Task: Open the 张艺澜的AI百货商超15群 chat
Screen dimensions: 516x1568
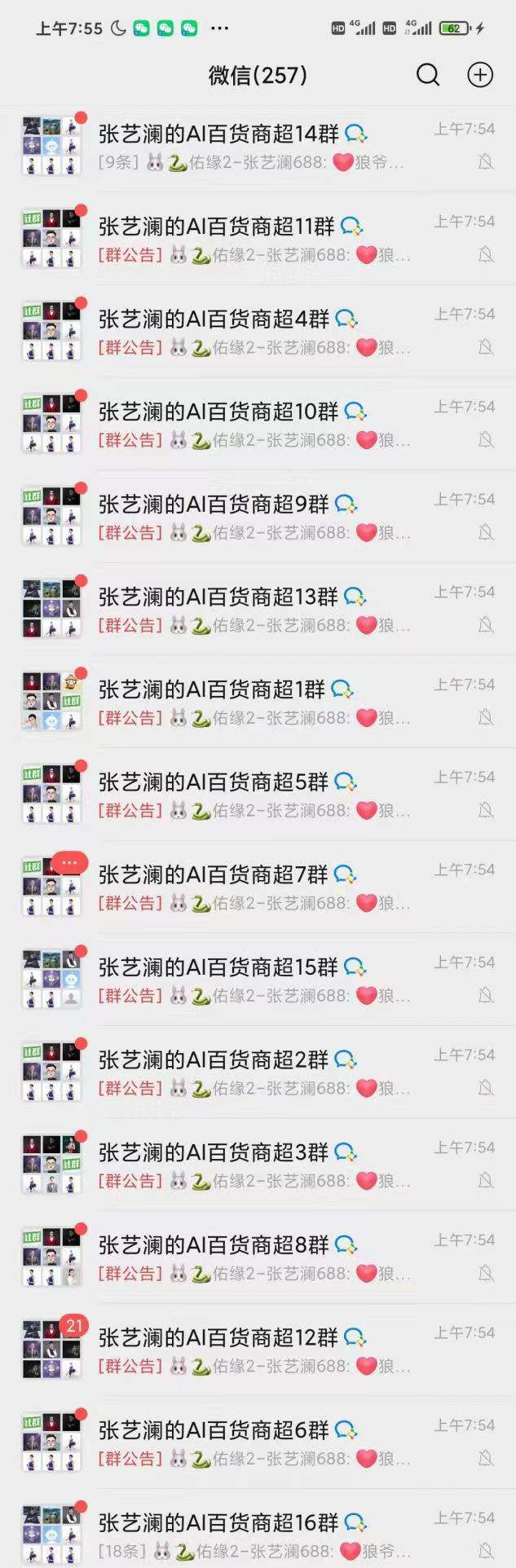Action: (x=258, y=980)
